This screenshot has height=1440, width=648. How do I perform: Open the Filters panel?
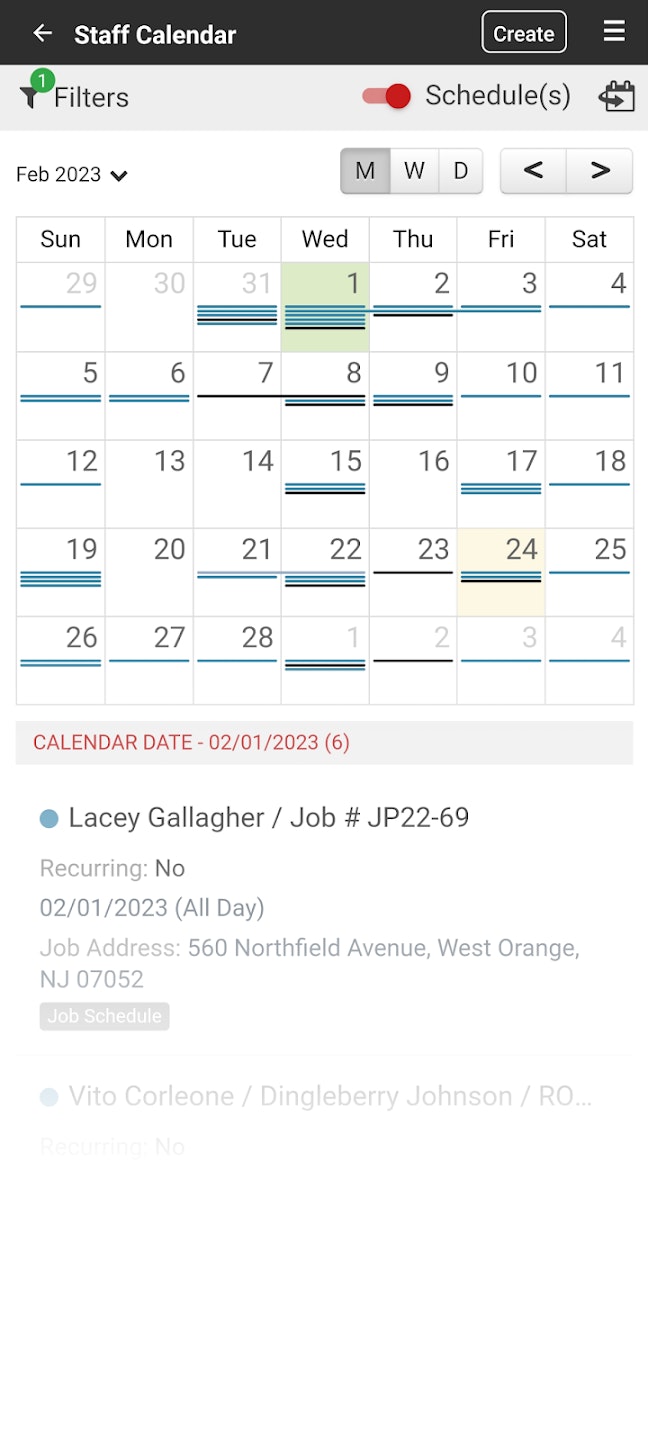coord(75,97)
